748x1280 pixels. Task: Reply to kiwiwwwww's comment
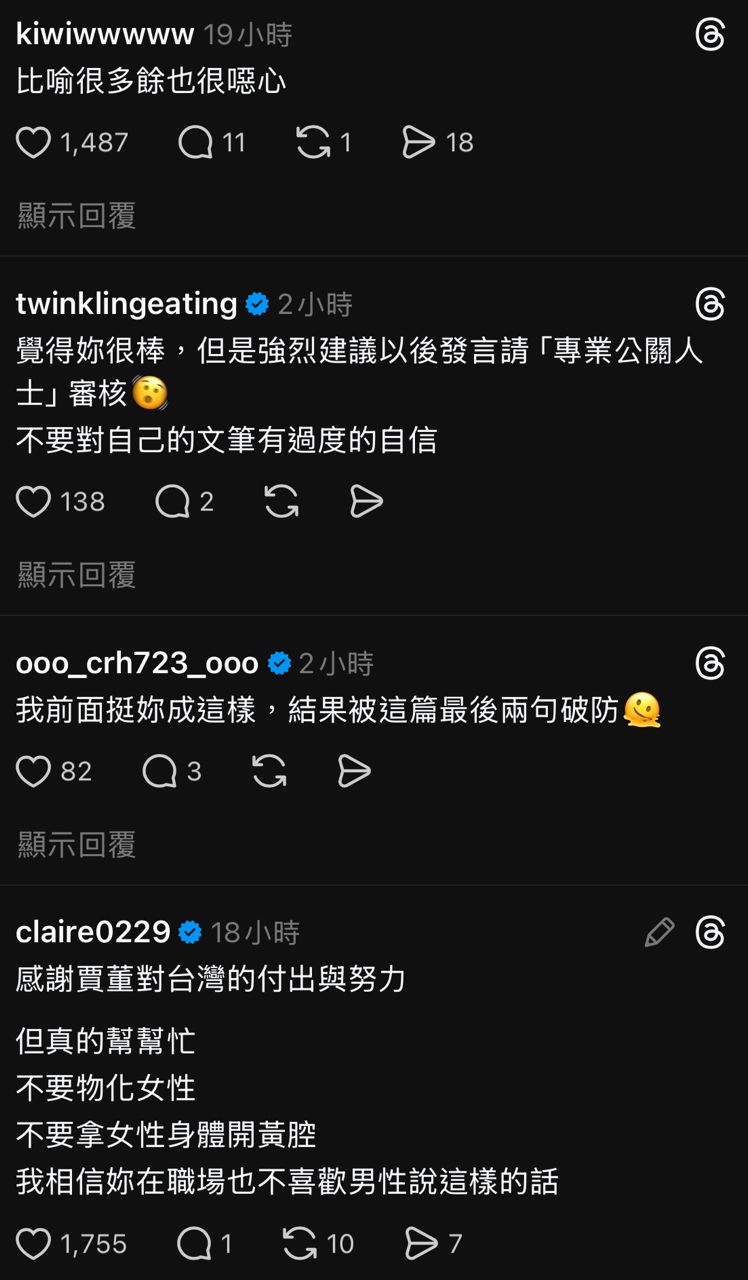pos(195,143)
